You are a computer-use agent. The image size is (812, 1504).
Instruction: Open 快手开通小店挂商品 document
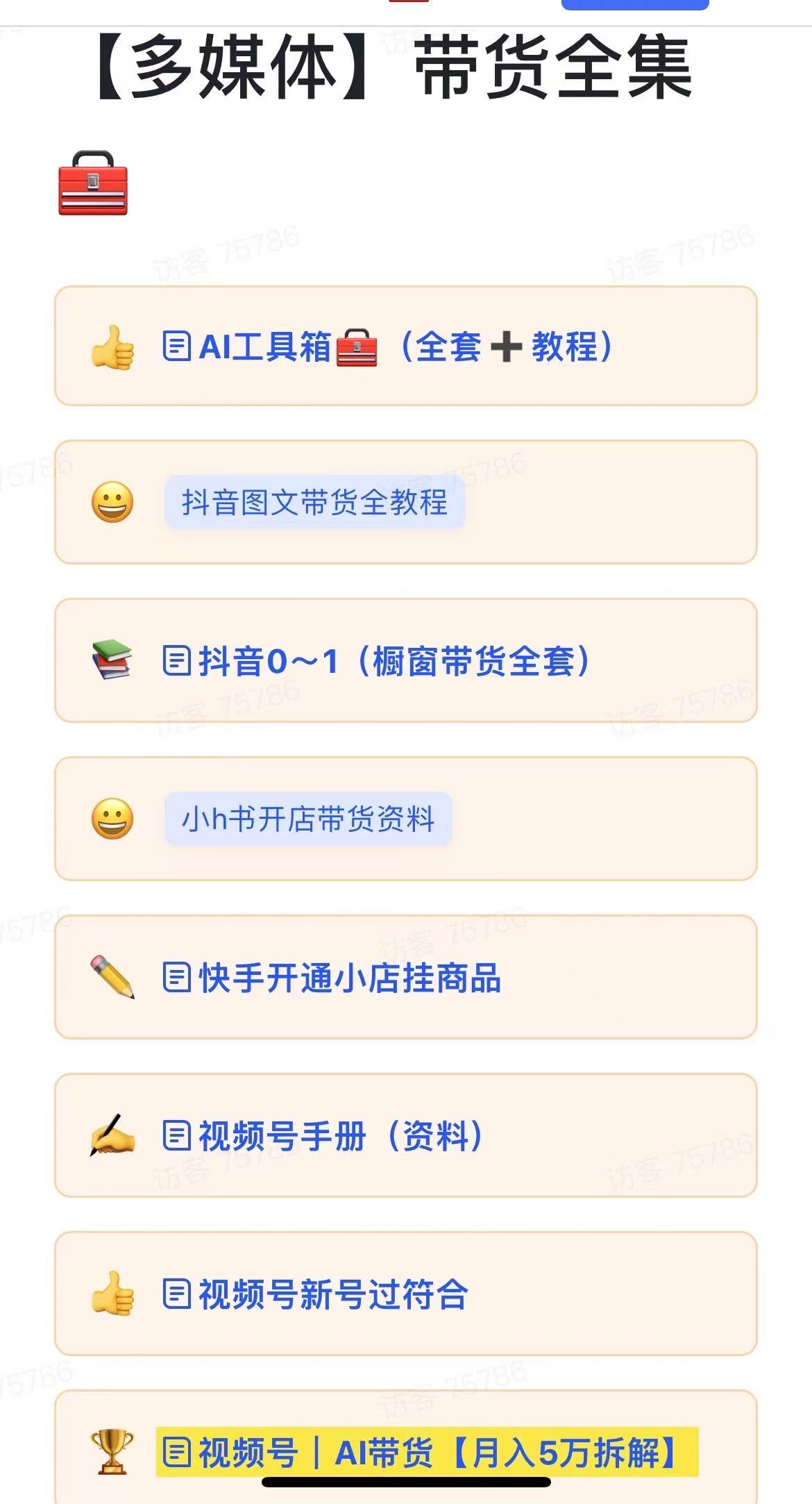click(x=331, y=978)
